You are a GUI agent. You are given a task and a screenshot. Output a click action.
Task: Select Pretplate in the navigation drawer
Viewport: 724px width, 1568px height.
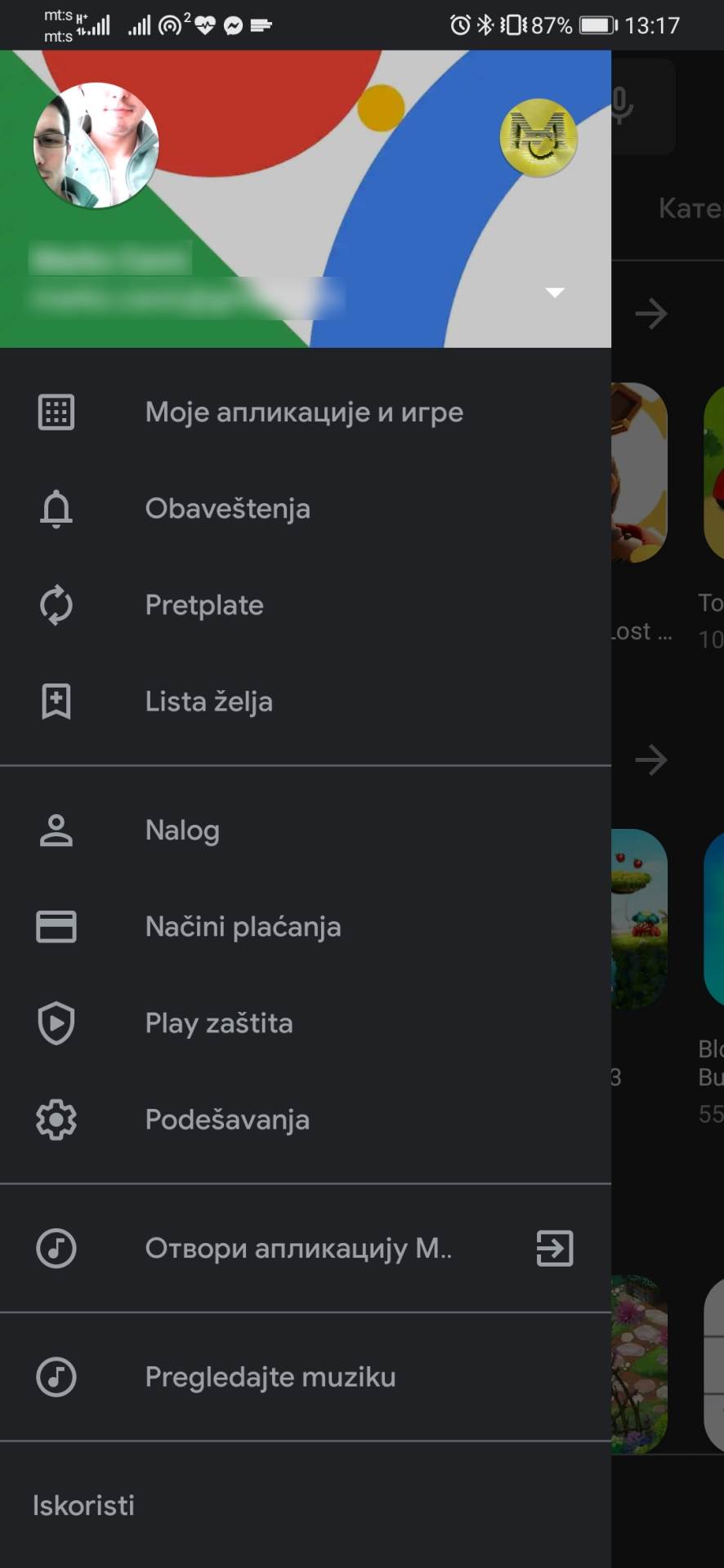pos(204,604)
